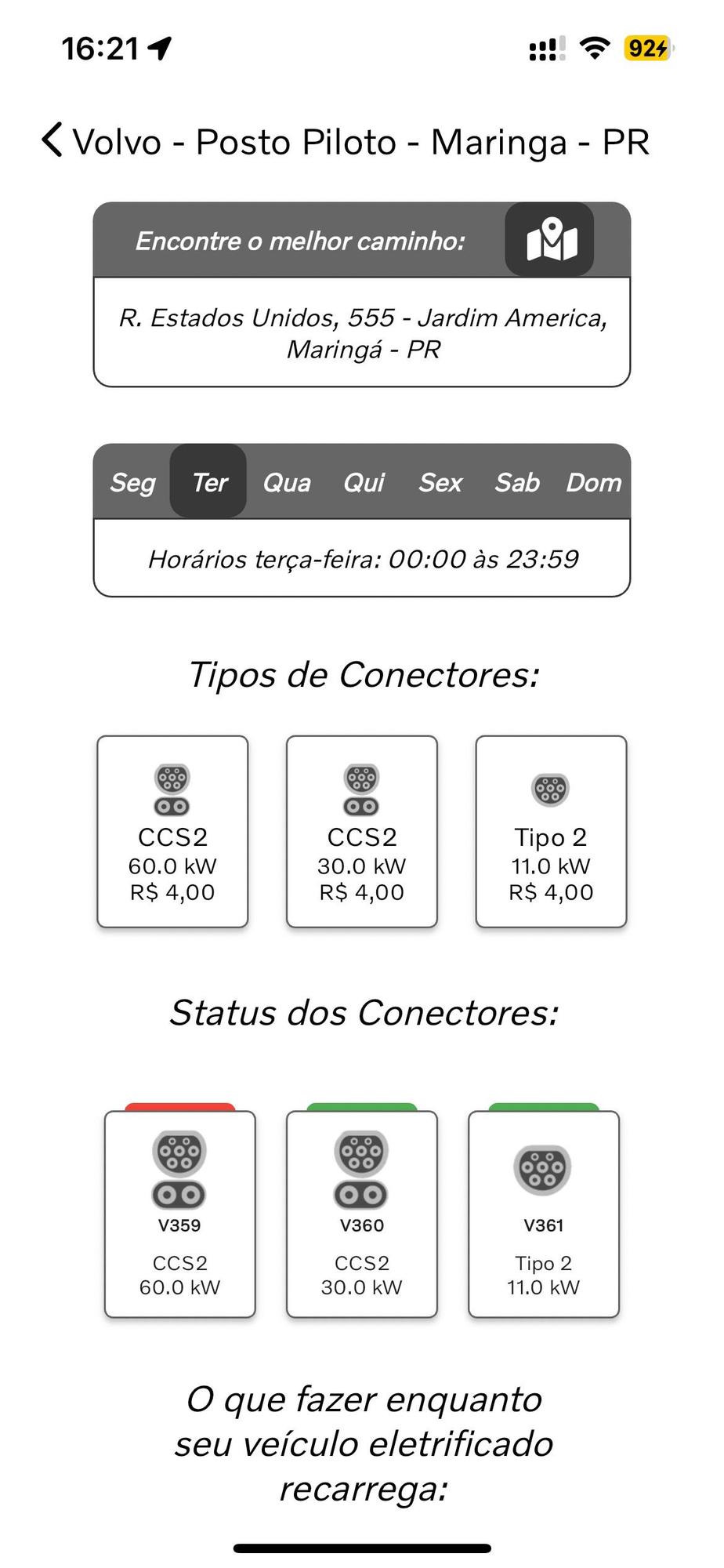Show hours for Dom

click(x=593, y=481)
